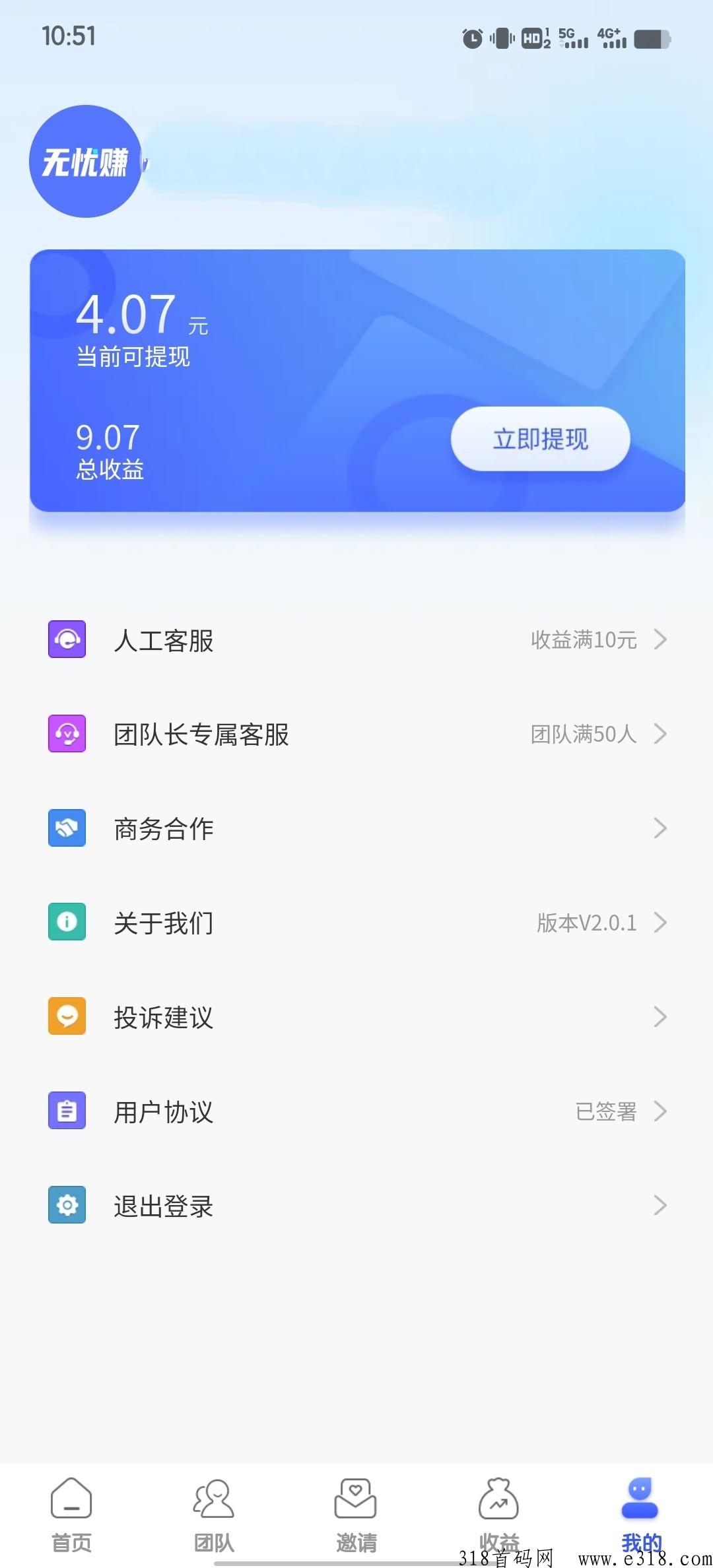
Task: Select 退出登录 to log out
Action: coord(356,1205)
